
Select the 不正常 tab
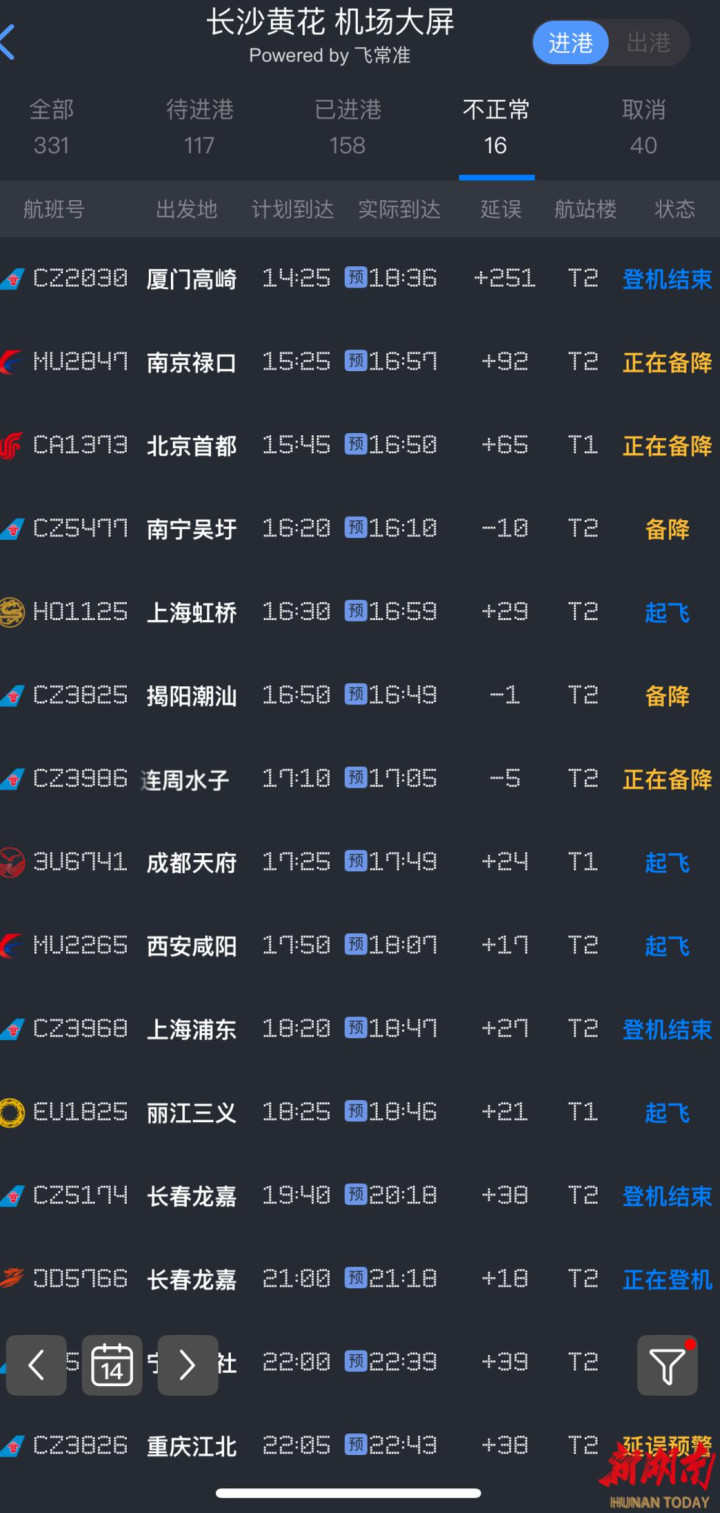[496, 127]
